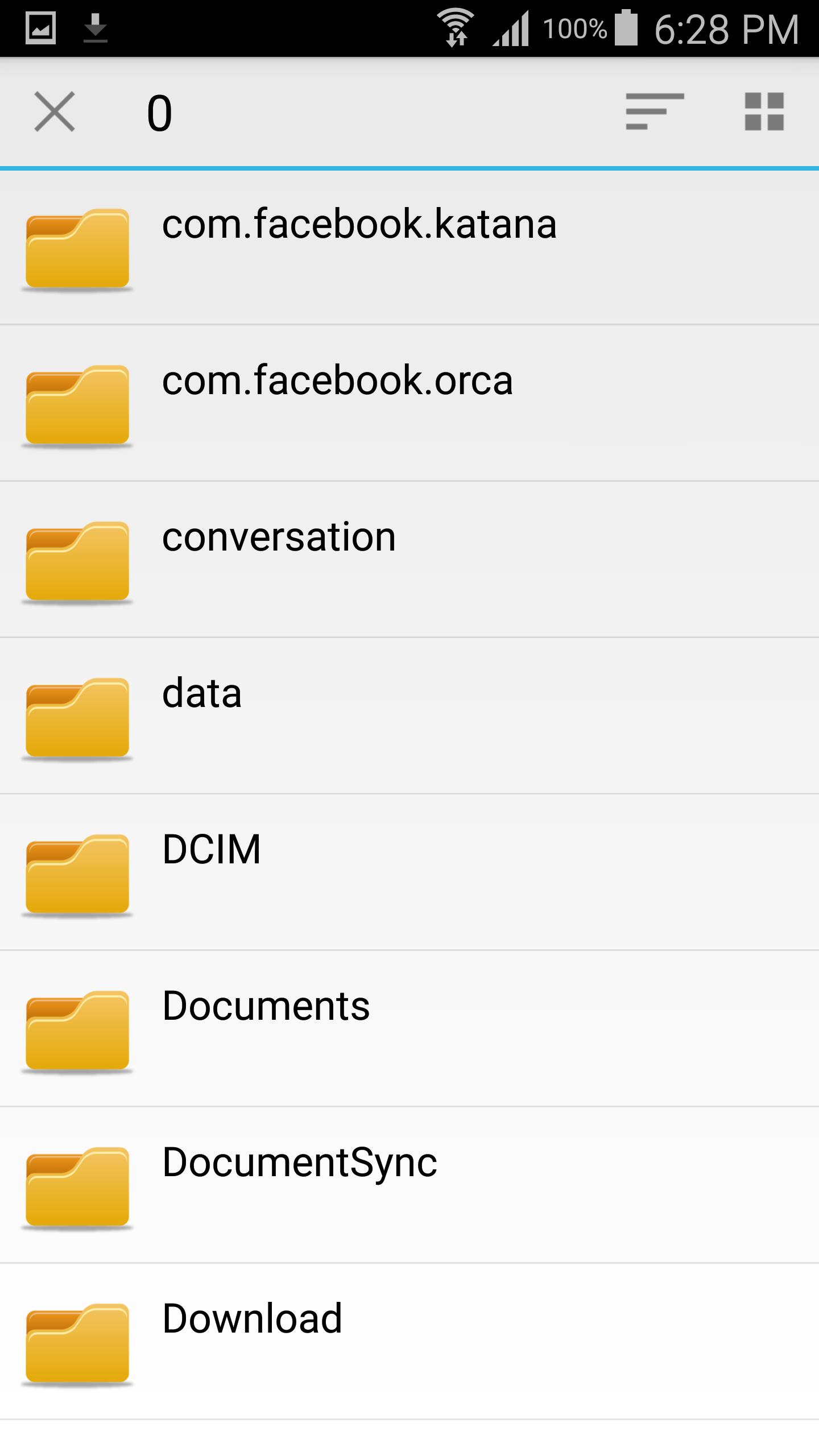819x1456 pixels.
Task: Open the Documents folder
Action: [266, 1029]
